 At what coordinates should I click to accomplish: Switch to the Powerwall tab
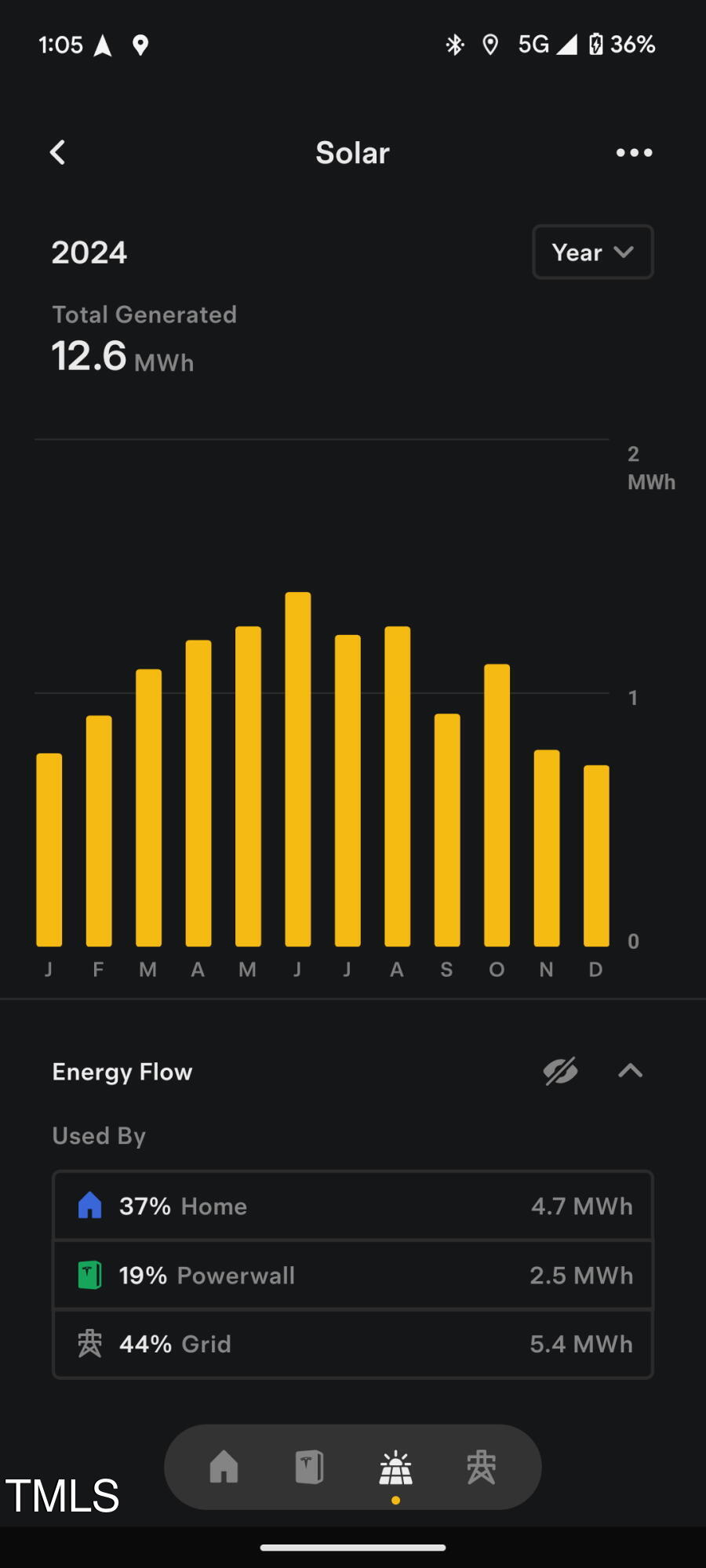[309, 1467]
